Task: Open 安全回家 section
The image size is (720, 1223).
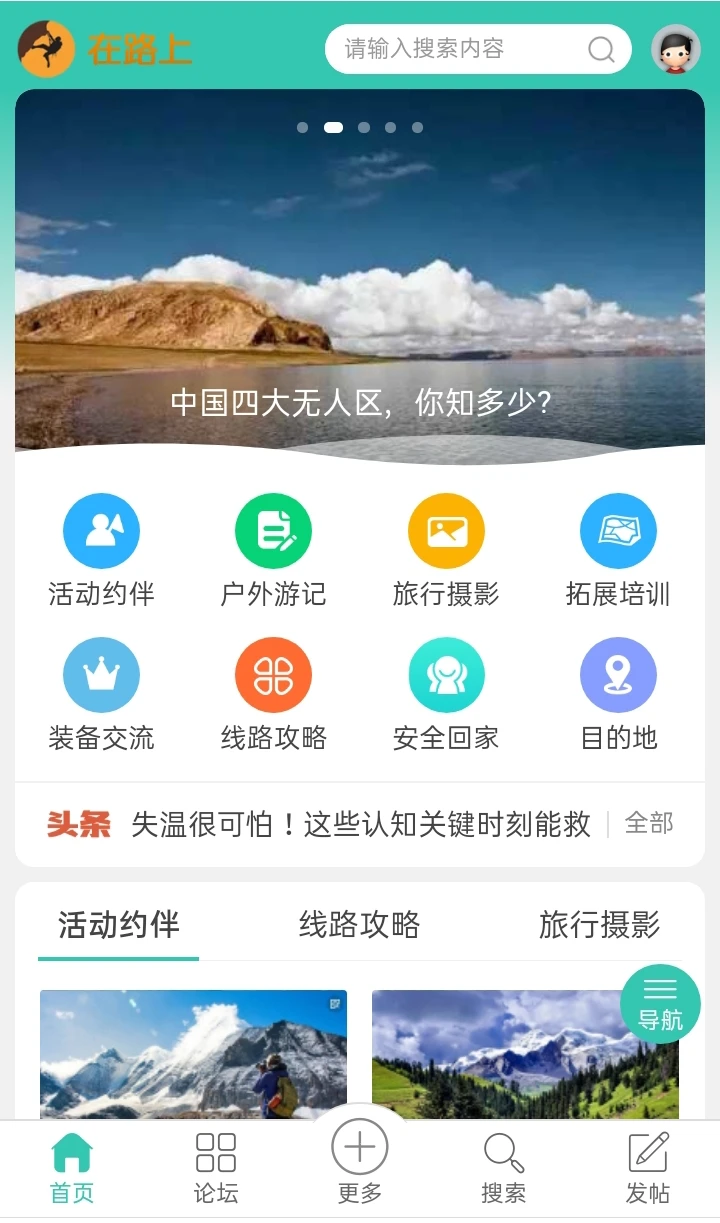Action: tap(446, 676)
